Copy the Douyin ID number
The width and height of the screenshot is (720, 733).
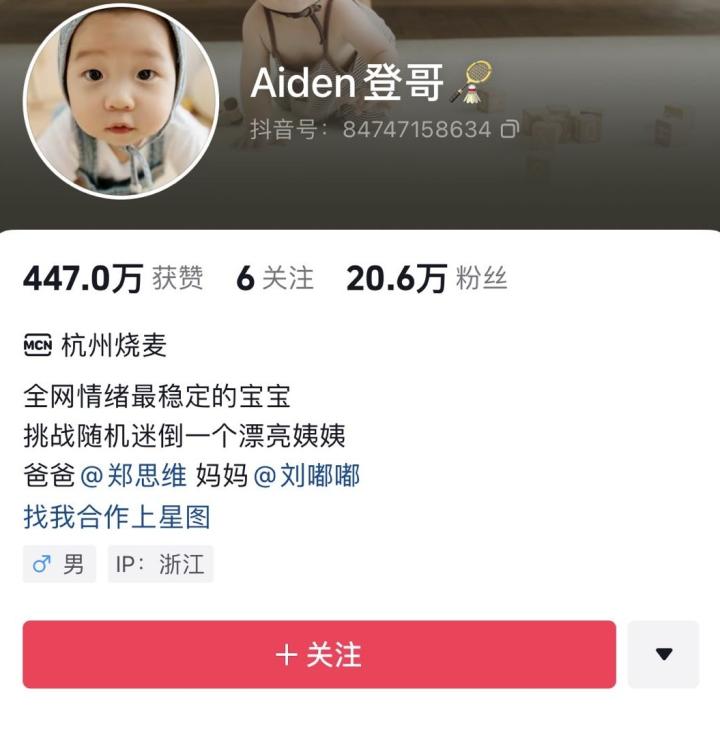pyautogui.click(x=509, y=129)
